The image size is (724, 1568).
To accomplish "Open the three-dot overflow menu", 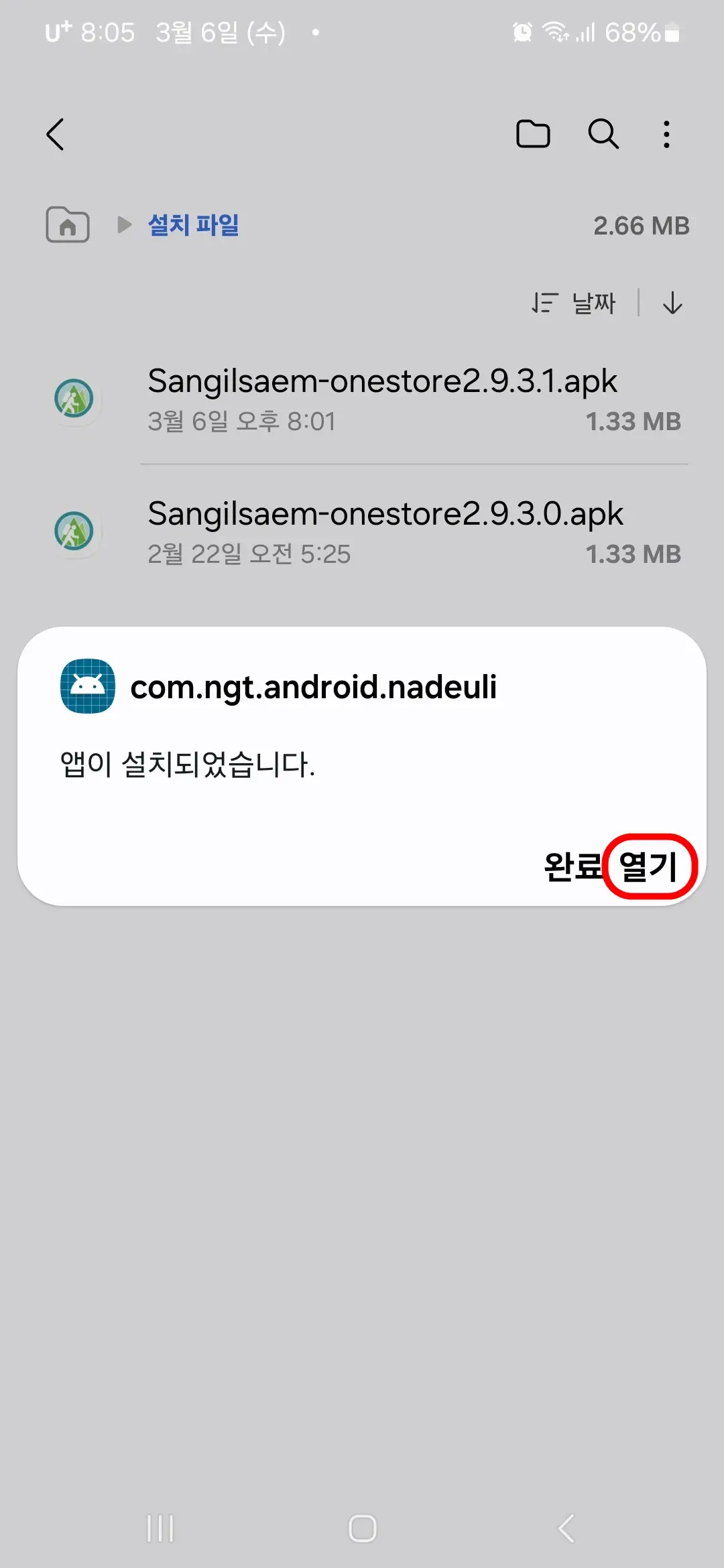I will (666, 134).
